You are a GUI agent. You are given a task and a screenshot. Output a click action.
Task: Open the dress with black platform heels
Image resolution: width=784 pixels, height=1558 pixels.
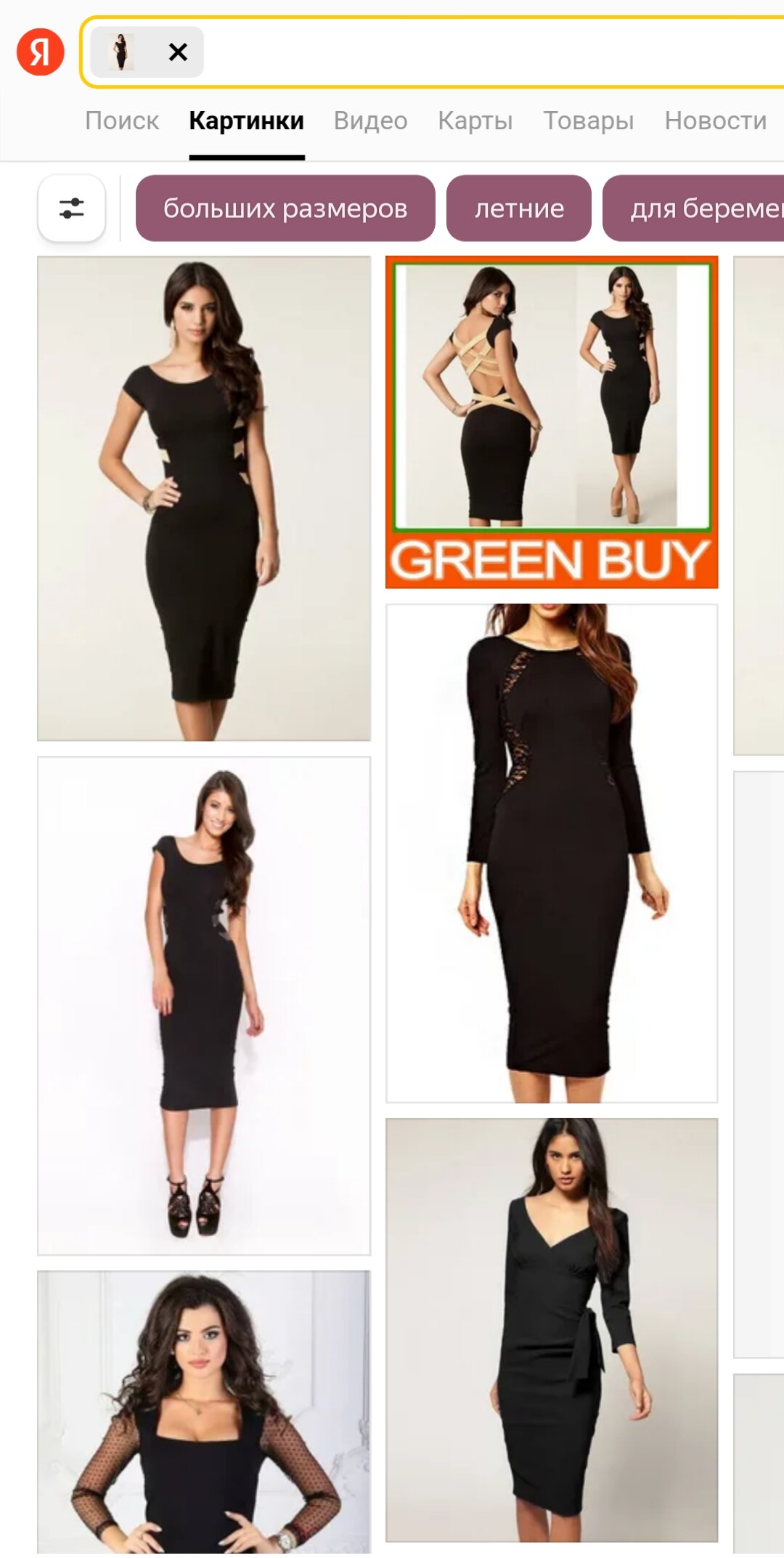(x=204, y=1005)
